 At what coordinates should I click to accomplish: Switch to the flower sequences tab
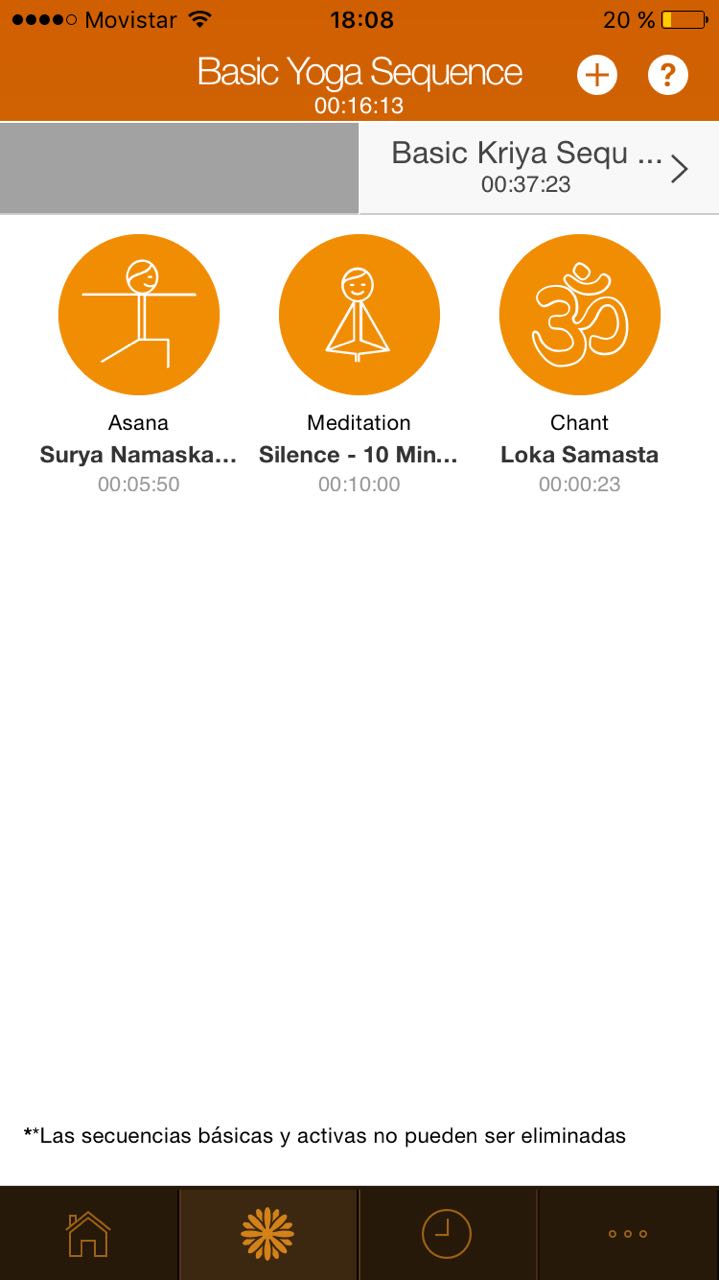[x=268, y=1233]
